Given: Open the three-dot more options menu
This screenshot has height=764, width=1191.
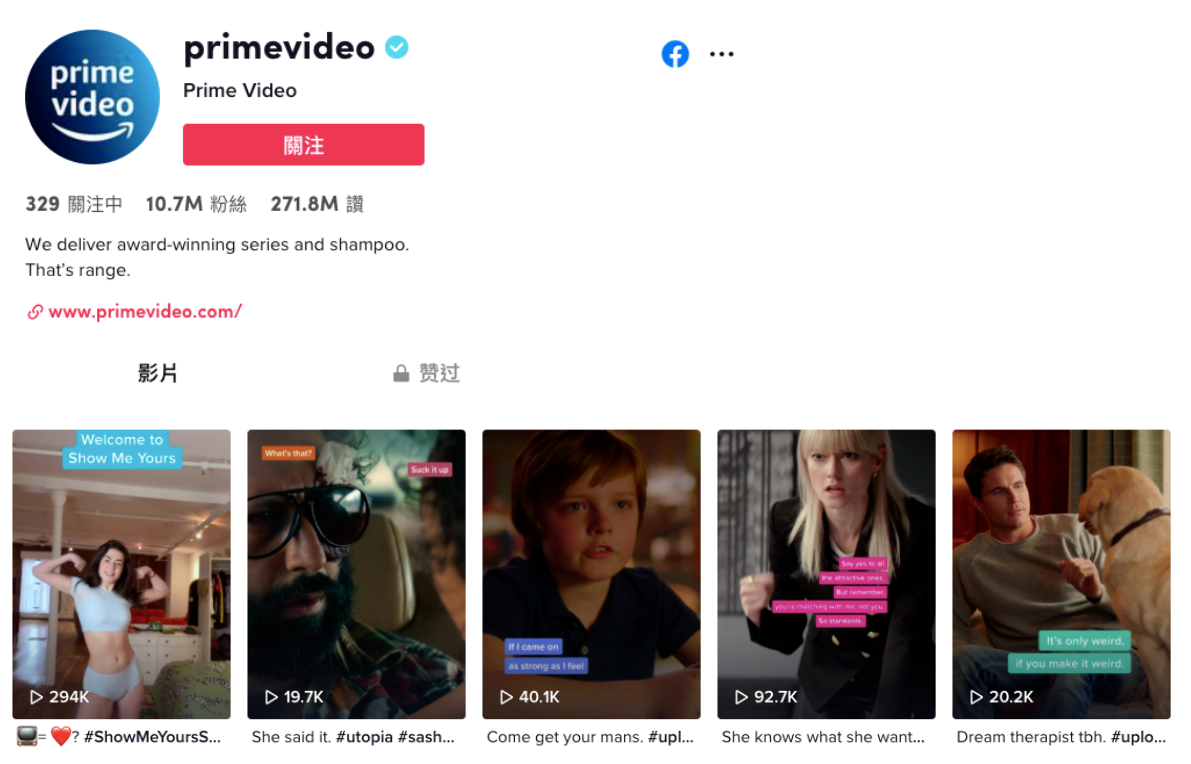Looking at the screenshot, I should pyautogui.click(x=721, y=54).
